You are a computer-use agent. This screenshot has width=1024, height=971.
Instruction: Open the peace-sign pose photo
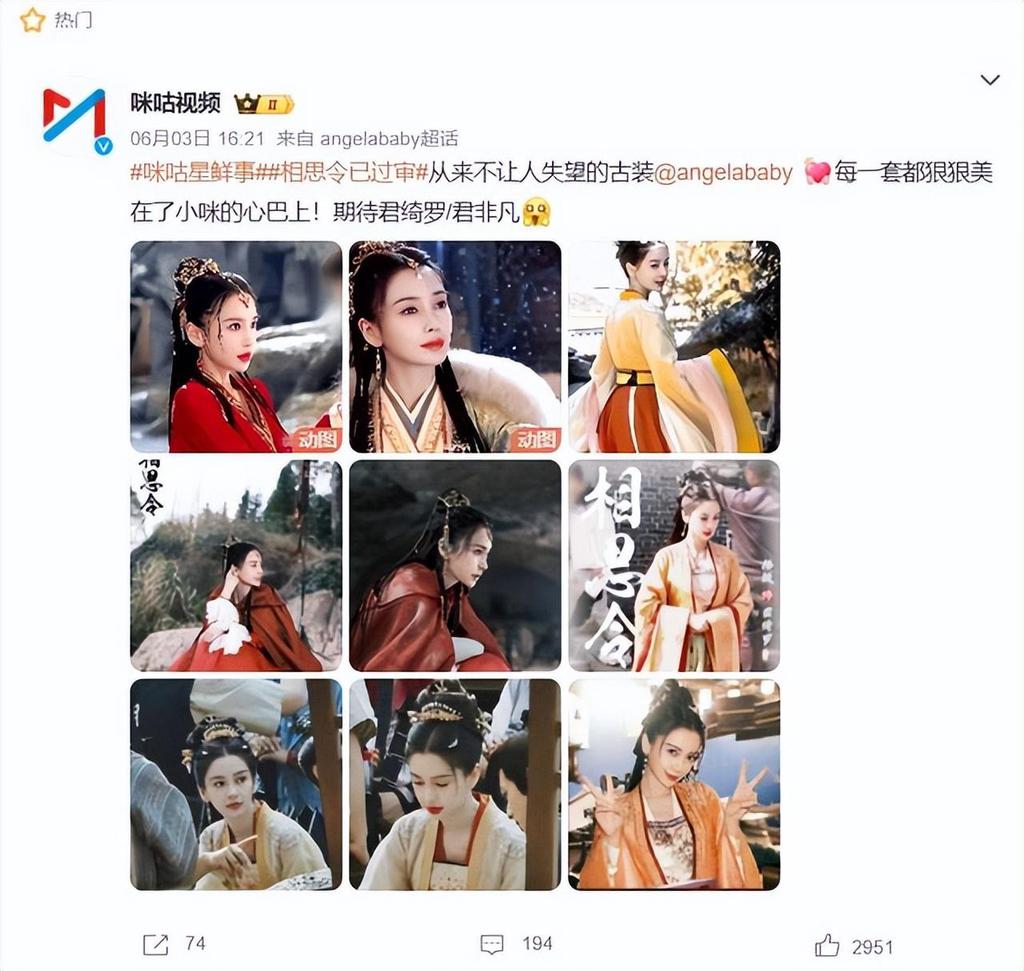(674, 784)
